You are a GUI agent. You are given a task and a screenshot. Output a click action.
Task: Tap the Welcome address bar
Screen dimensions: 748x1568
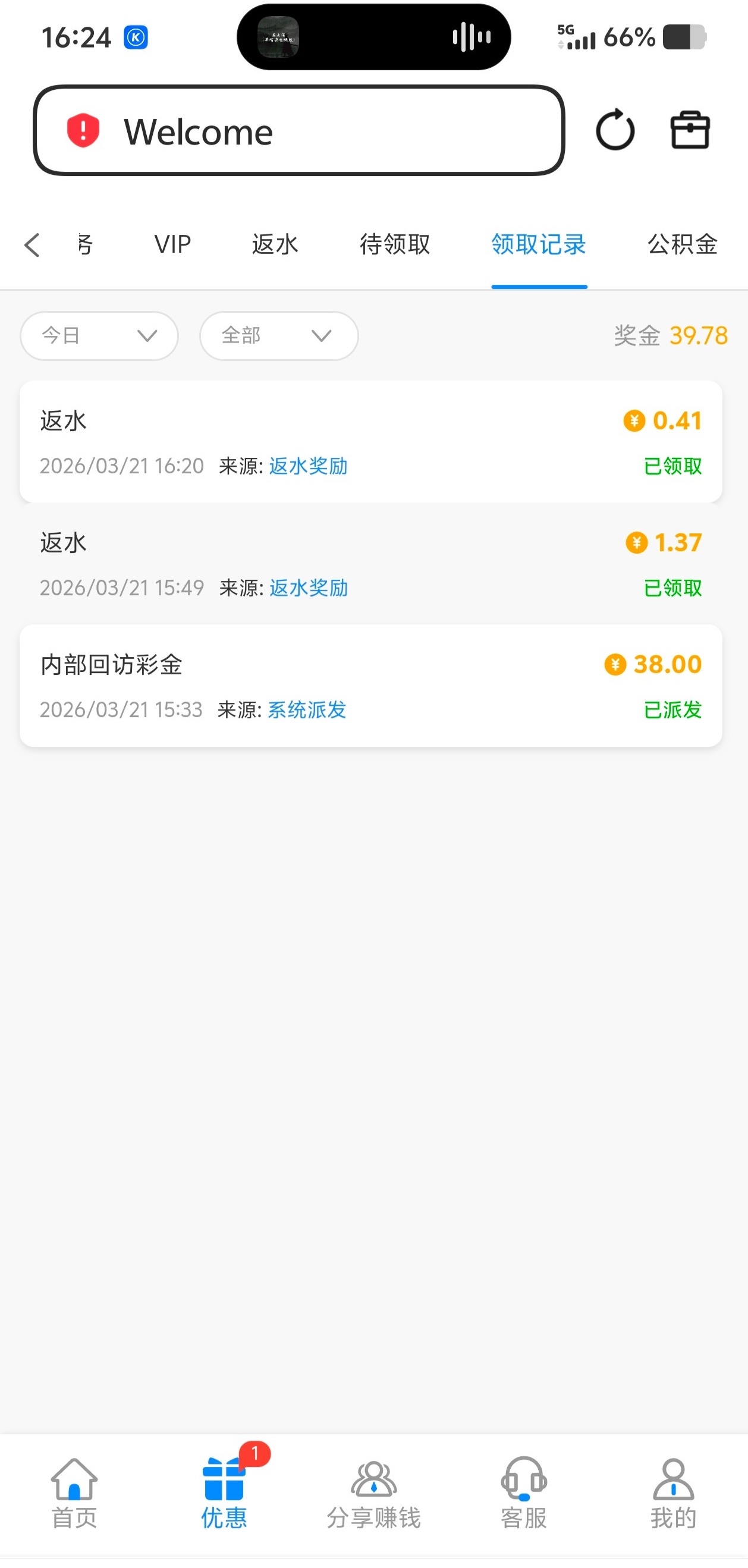click(x=298, y=131)
